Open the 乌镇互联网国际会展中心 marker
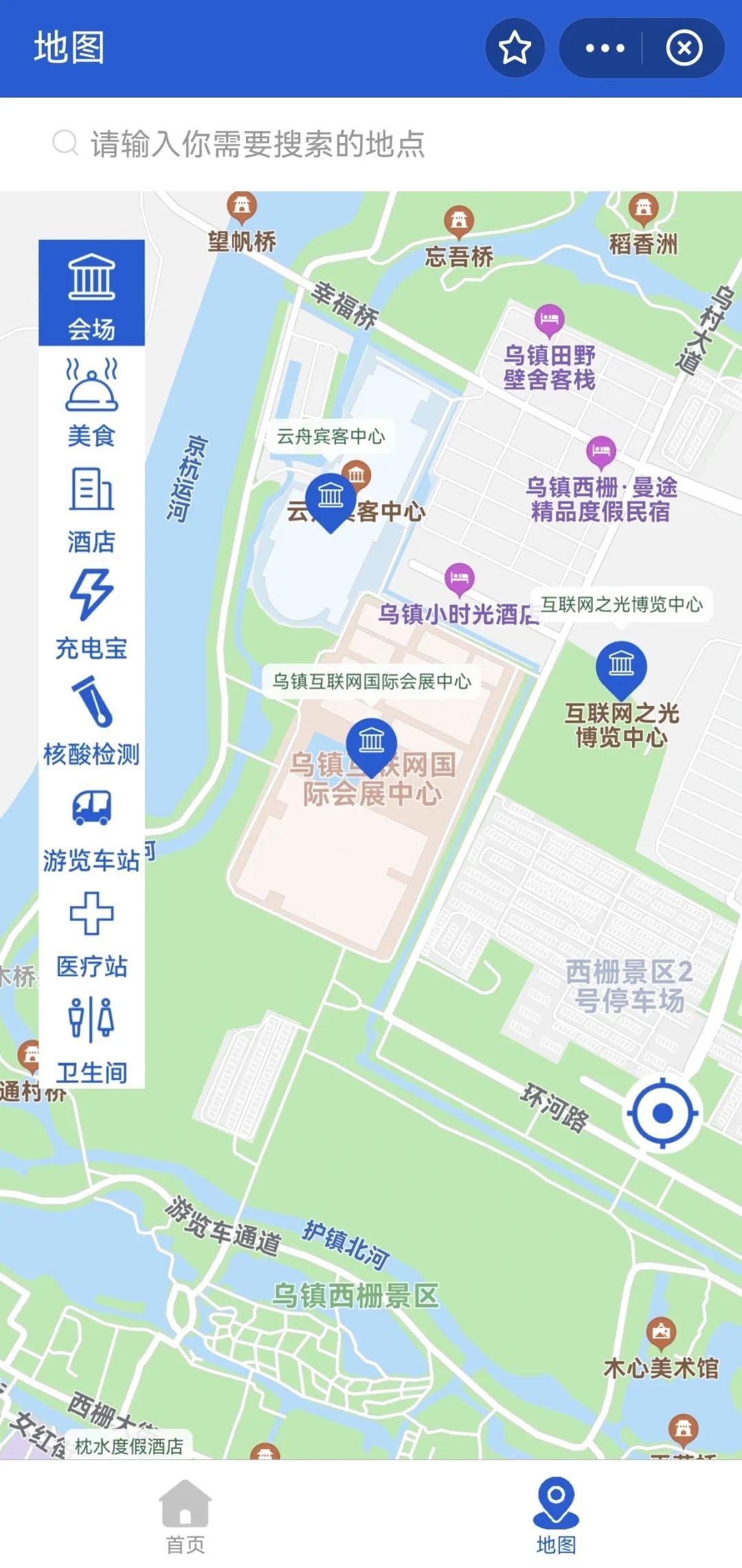This screenshot has width=742, height=1568. tap(371, 746)
